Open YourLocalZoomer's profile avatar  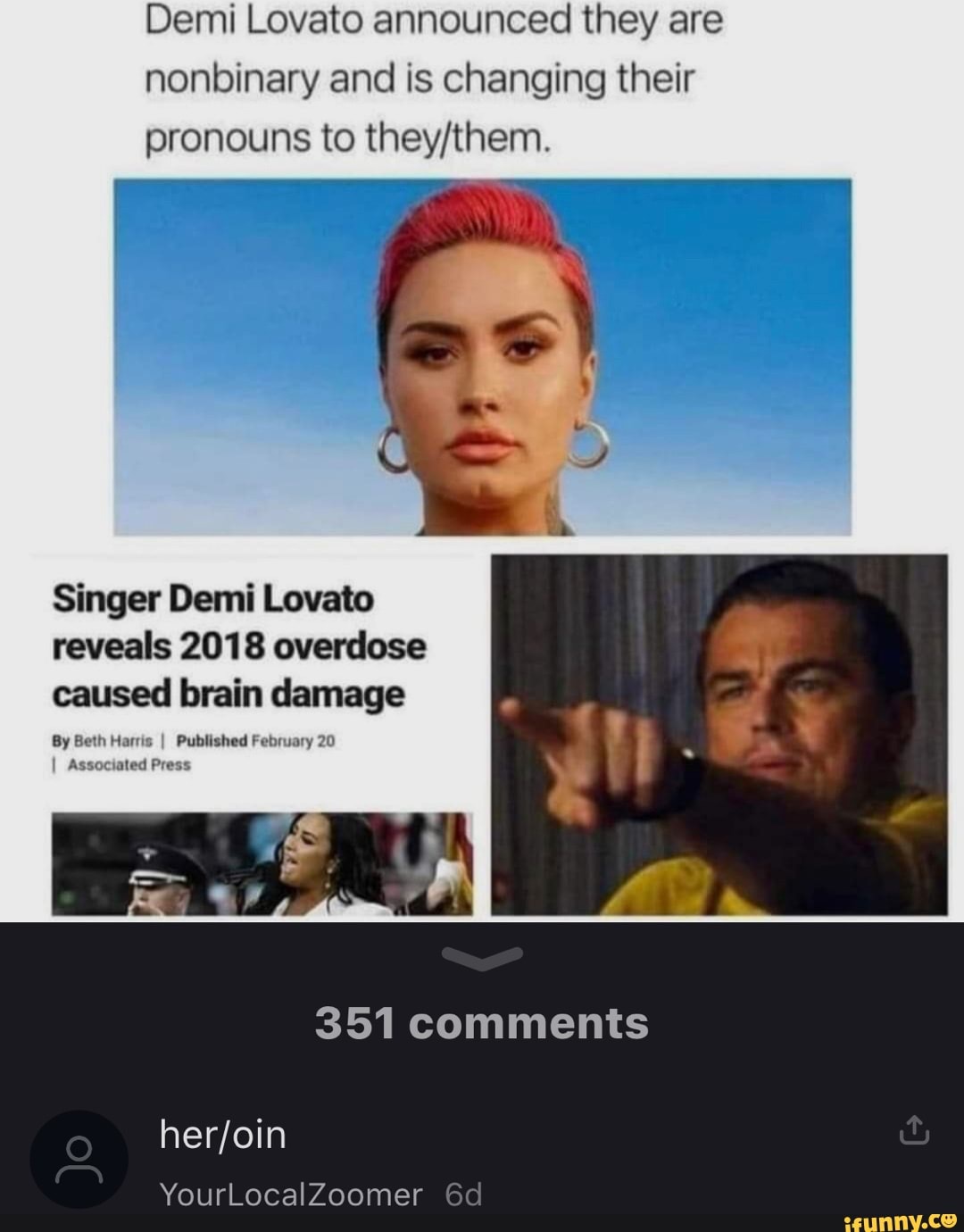pyautogui.click(x=79, y=1159)
